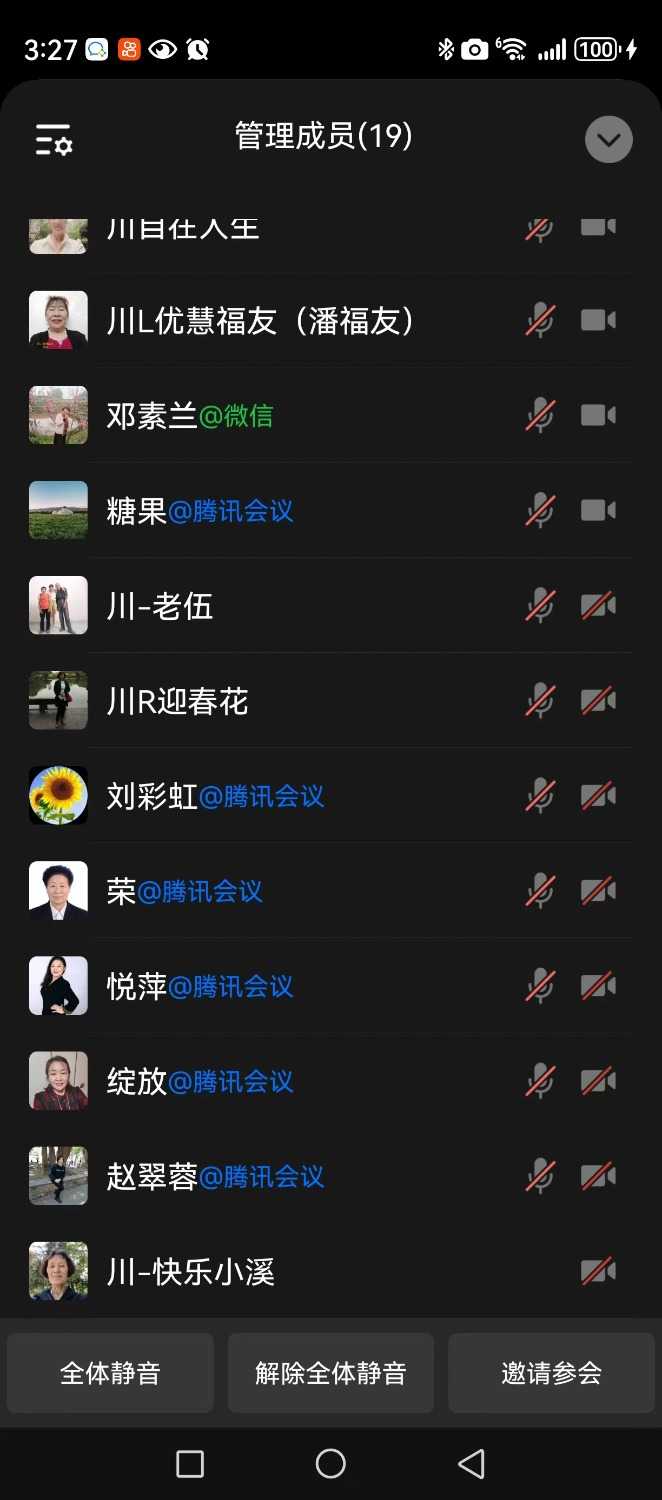Go to the home screen via system button

point(330,1464)
